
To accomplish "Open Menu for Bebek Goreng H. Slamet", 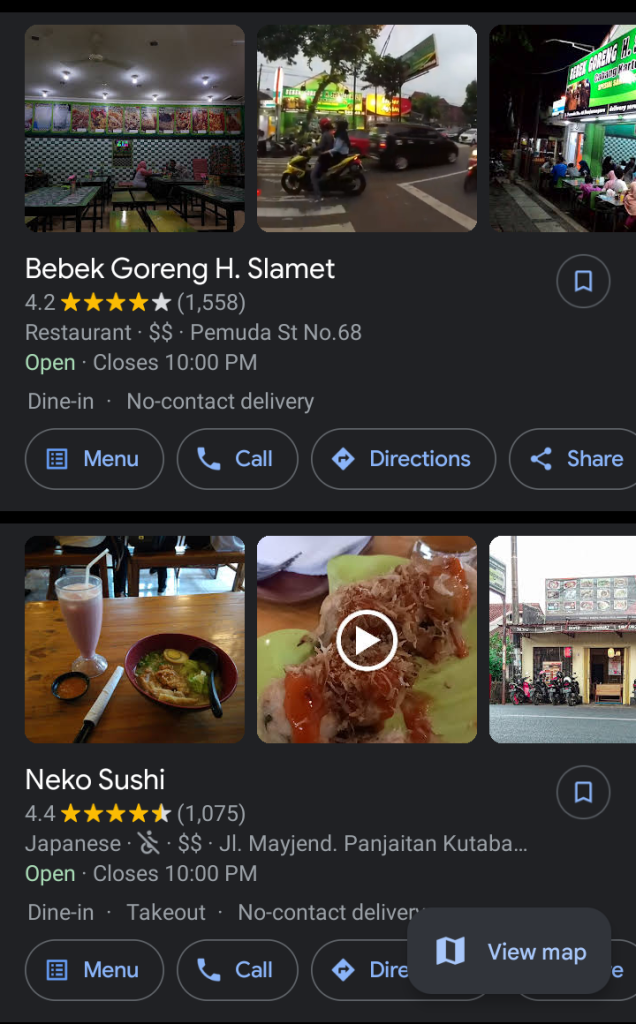I will coord(94,459).
